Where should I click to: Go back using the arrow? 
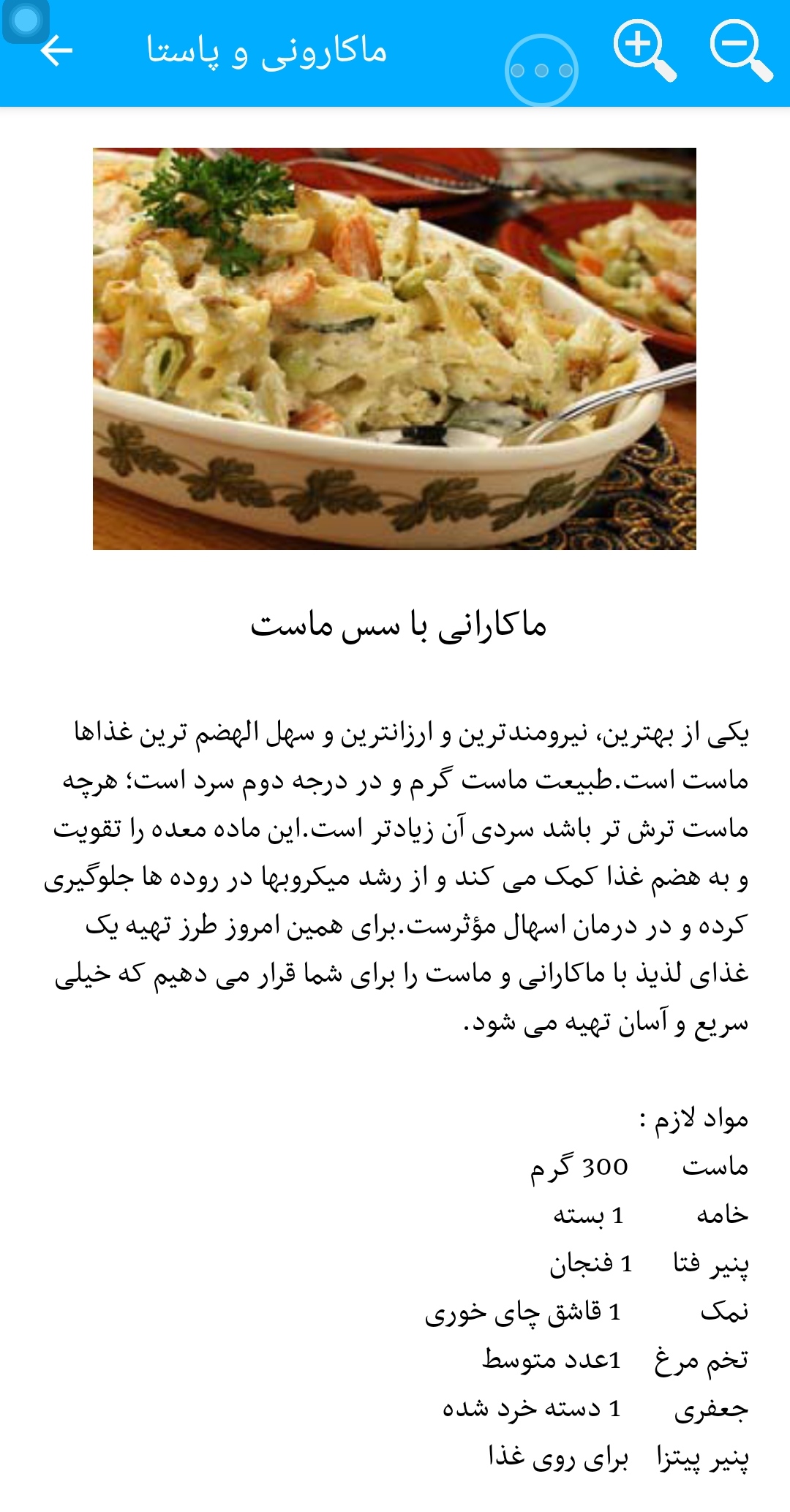point(56,51)
